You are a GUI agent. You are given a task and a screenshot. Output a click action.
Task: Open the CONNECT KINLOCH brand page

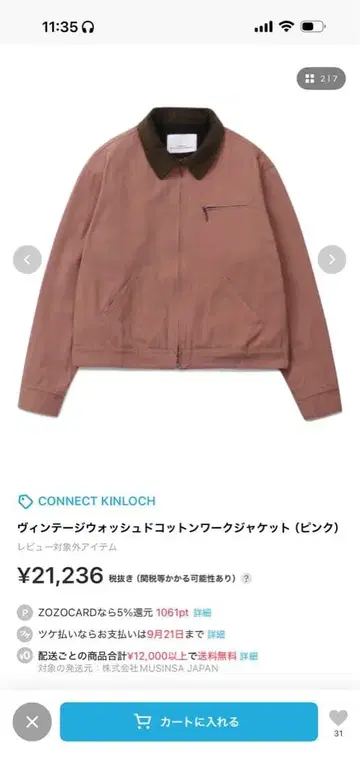[x=87, y=501]
